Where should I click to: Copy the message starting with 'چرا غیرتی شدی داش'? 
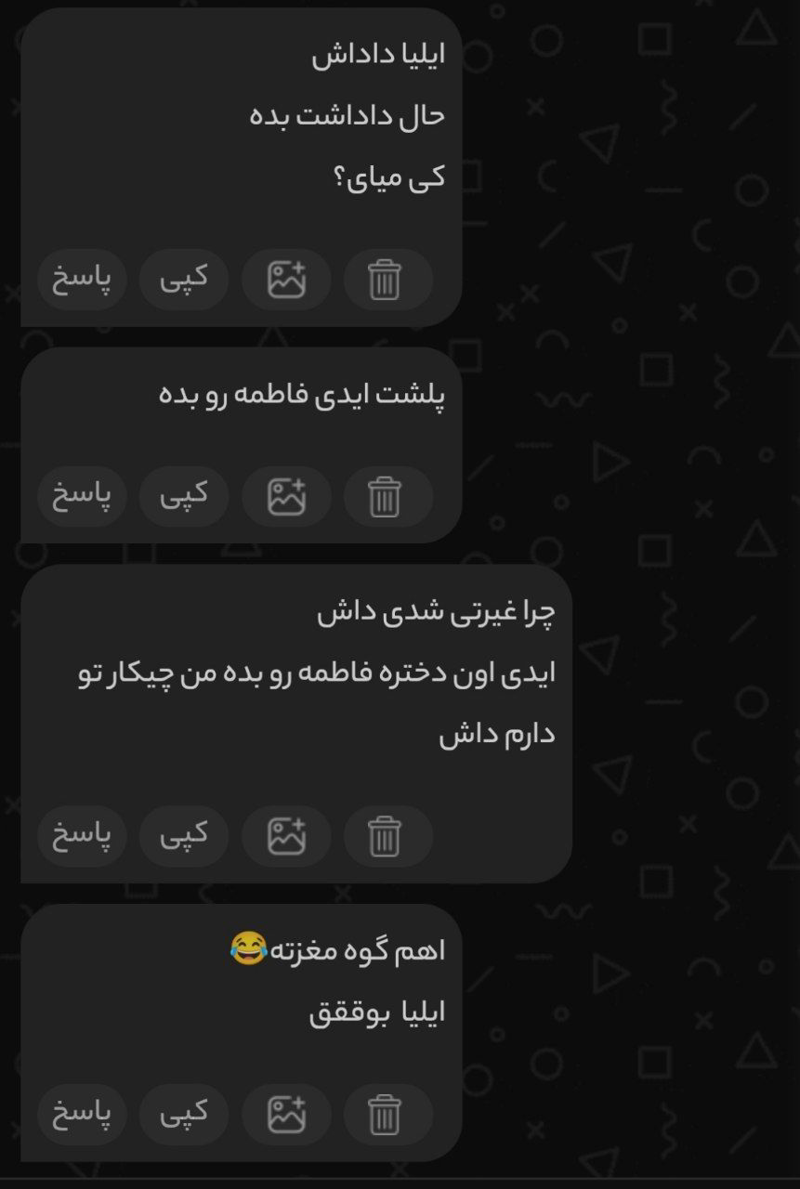[185, 836]
